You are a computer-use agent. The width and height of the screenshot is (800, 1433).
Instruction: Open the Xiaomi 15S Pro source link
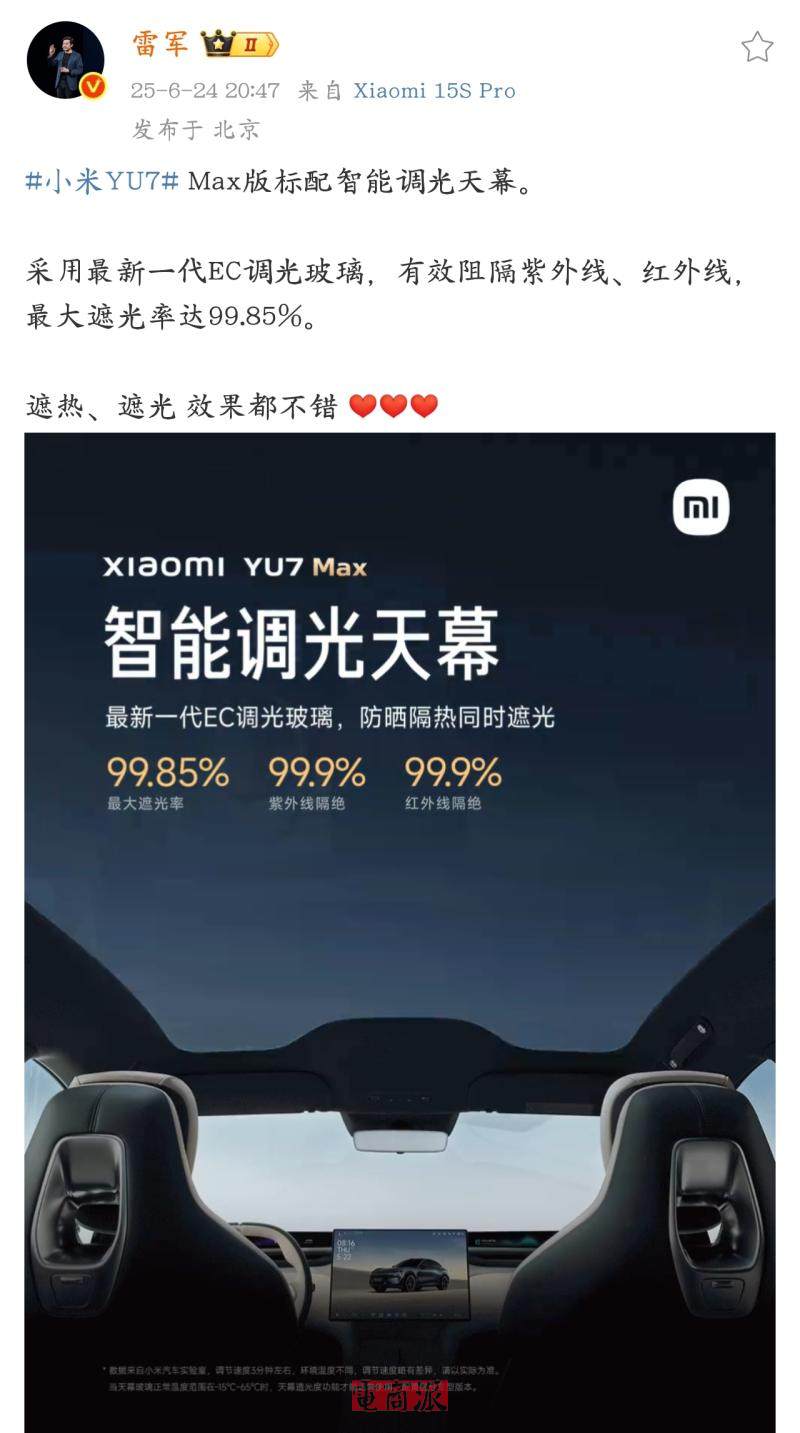pyautogui.click(x=434, y=91)
